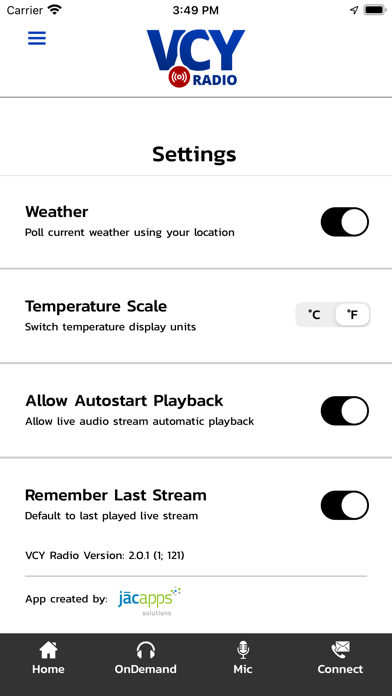
Task: Select °C temperature scale
Action: coord(315,315)
